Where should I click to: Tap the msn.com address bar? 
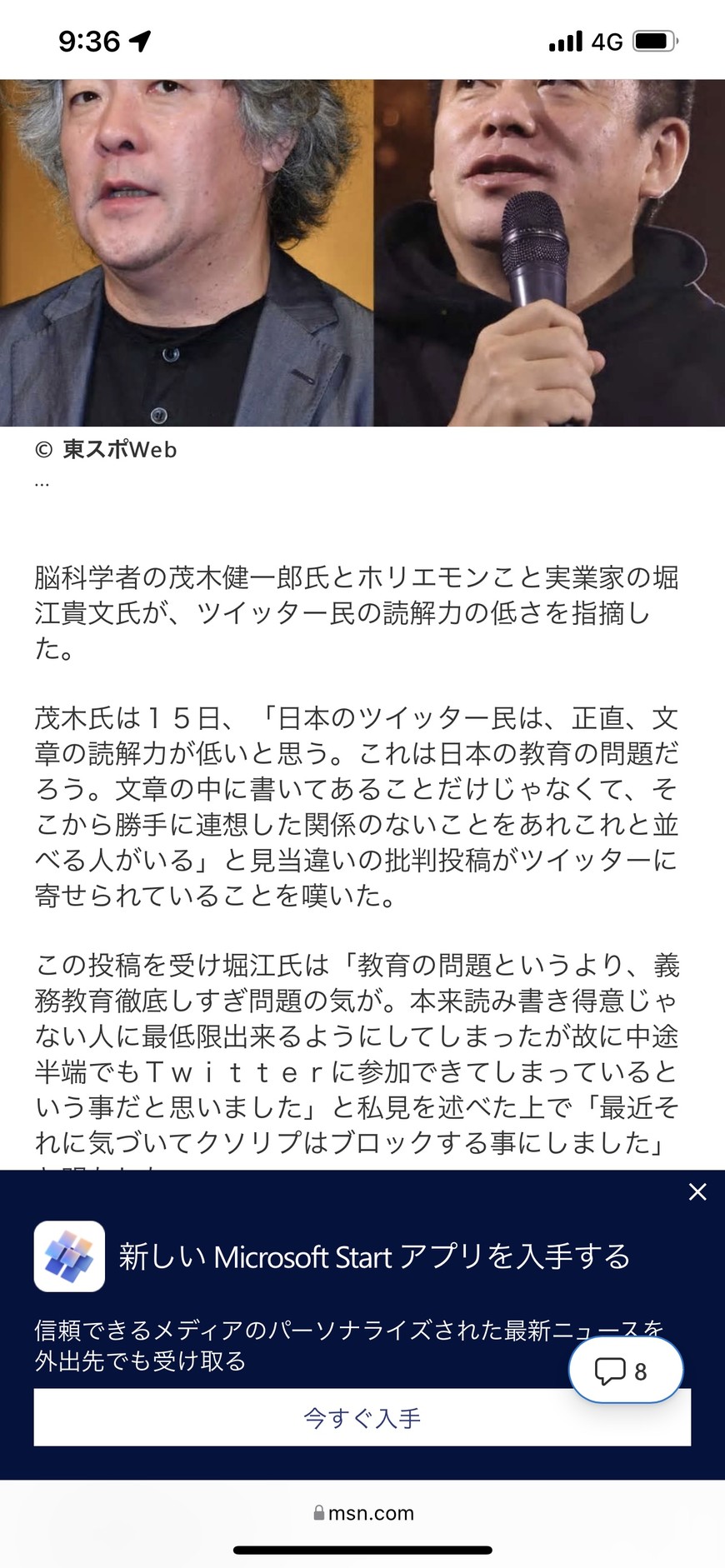362,1512
